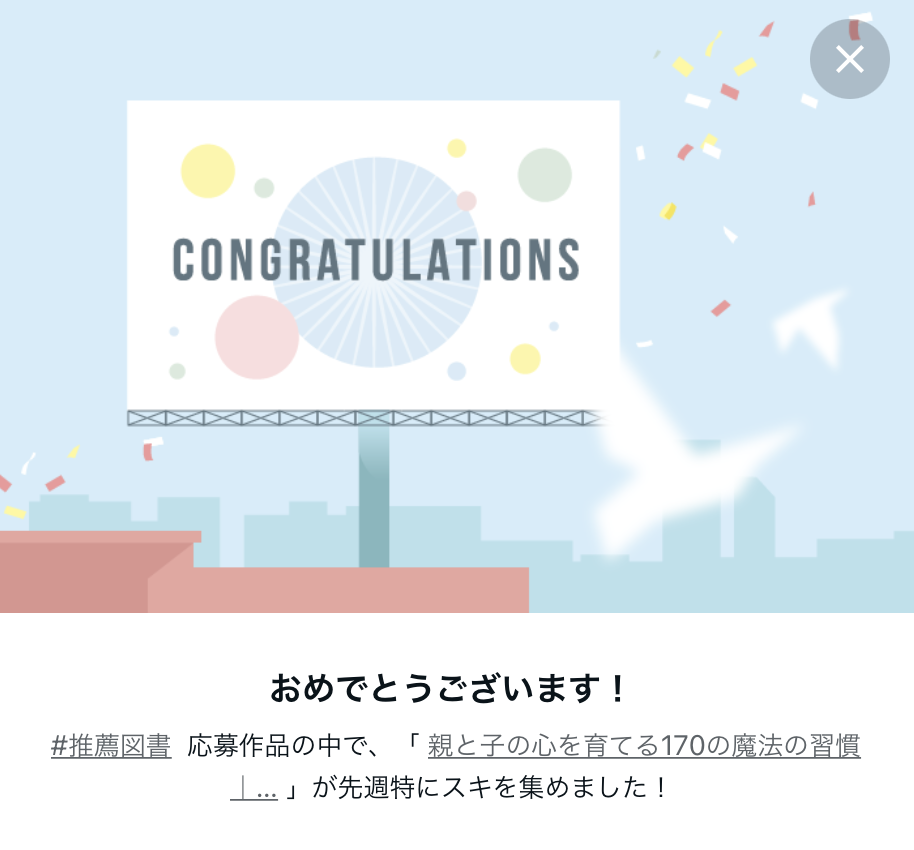Open the 親と子の心を育てる170の魔法の習慣 article link
This screenshot has height=850, width=914.
coord(643,746)
